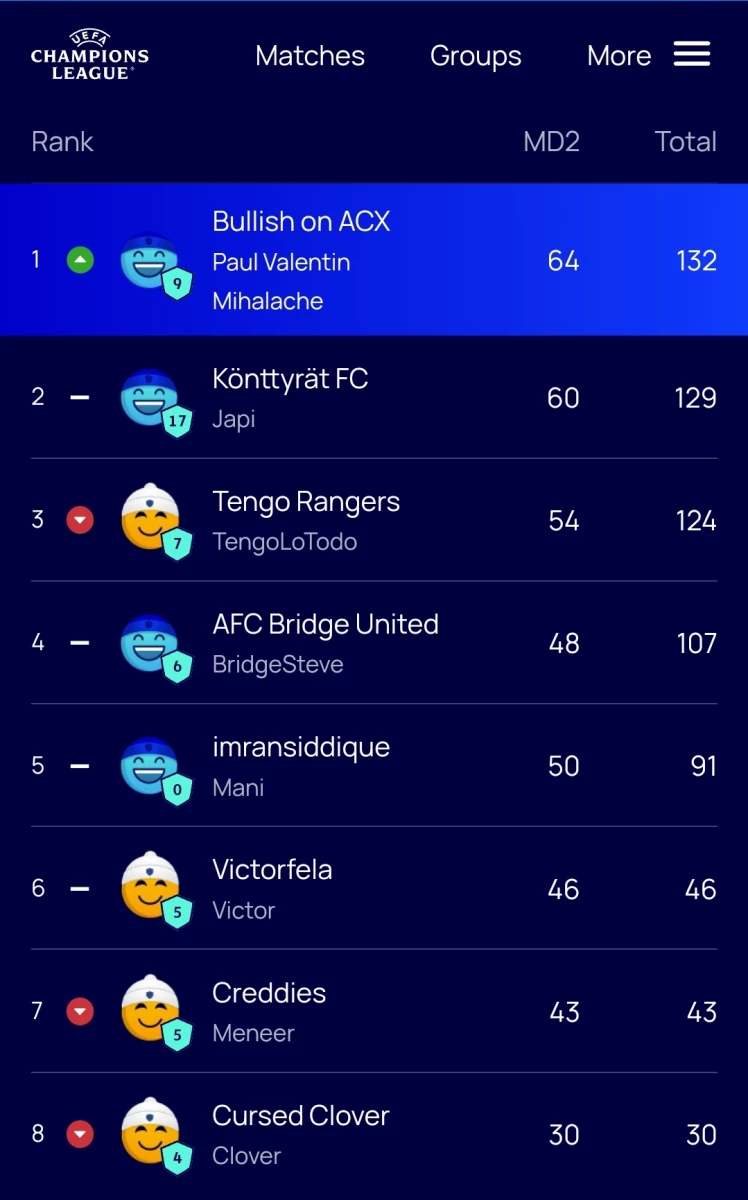View Victorfela team row
748x1200 pixels.
(x=374, y=889)
